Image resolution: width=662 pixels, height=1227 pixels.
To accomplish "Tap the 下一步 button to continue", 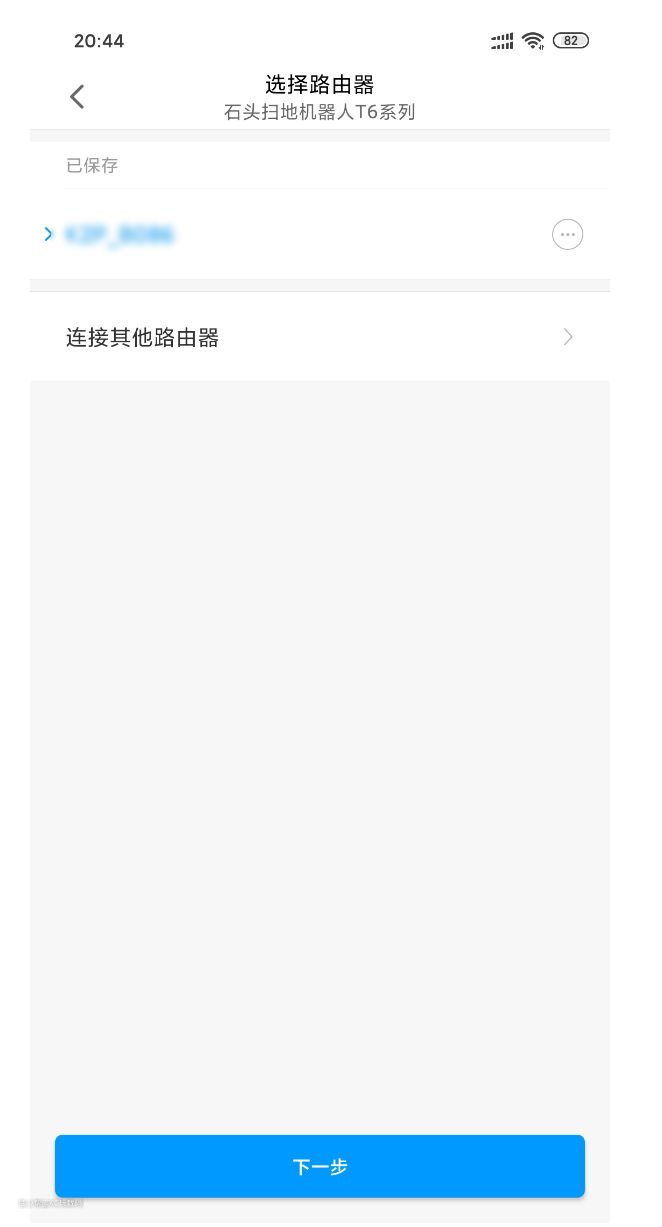I will [319, 1166].
